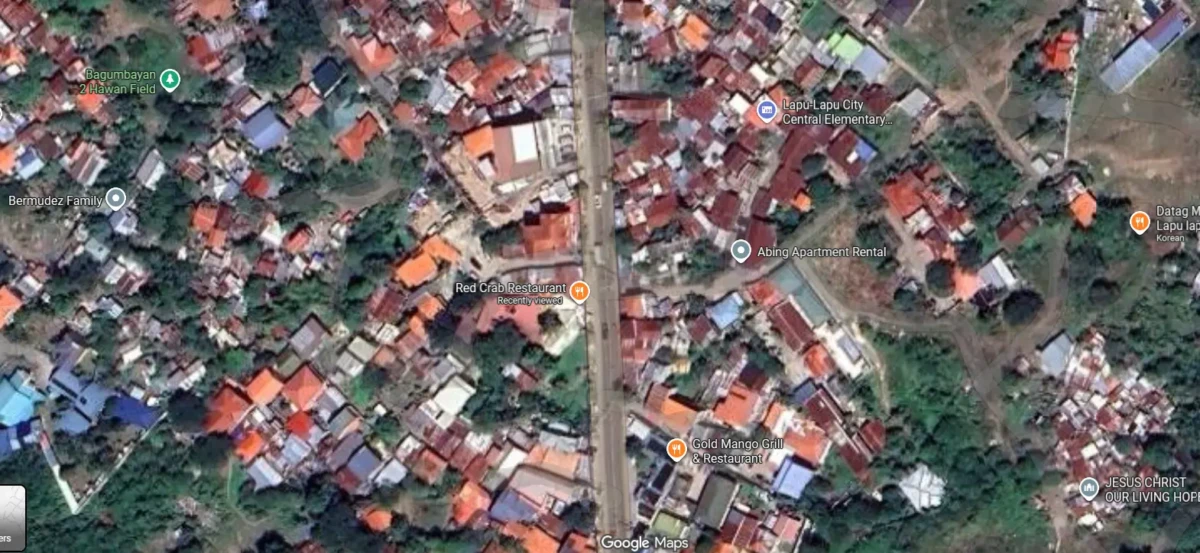Open the Red Crab Restaurant marker
Screen dimensions: 1200x553
[579, 292]
